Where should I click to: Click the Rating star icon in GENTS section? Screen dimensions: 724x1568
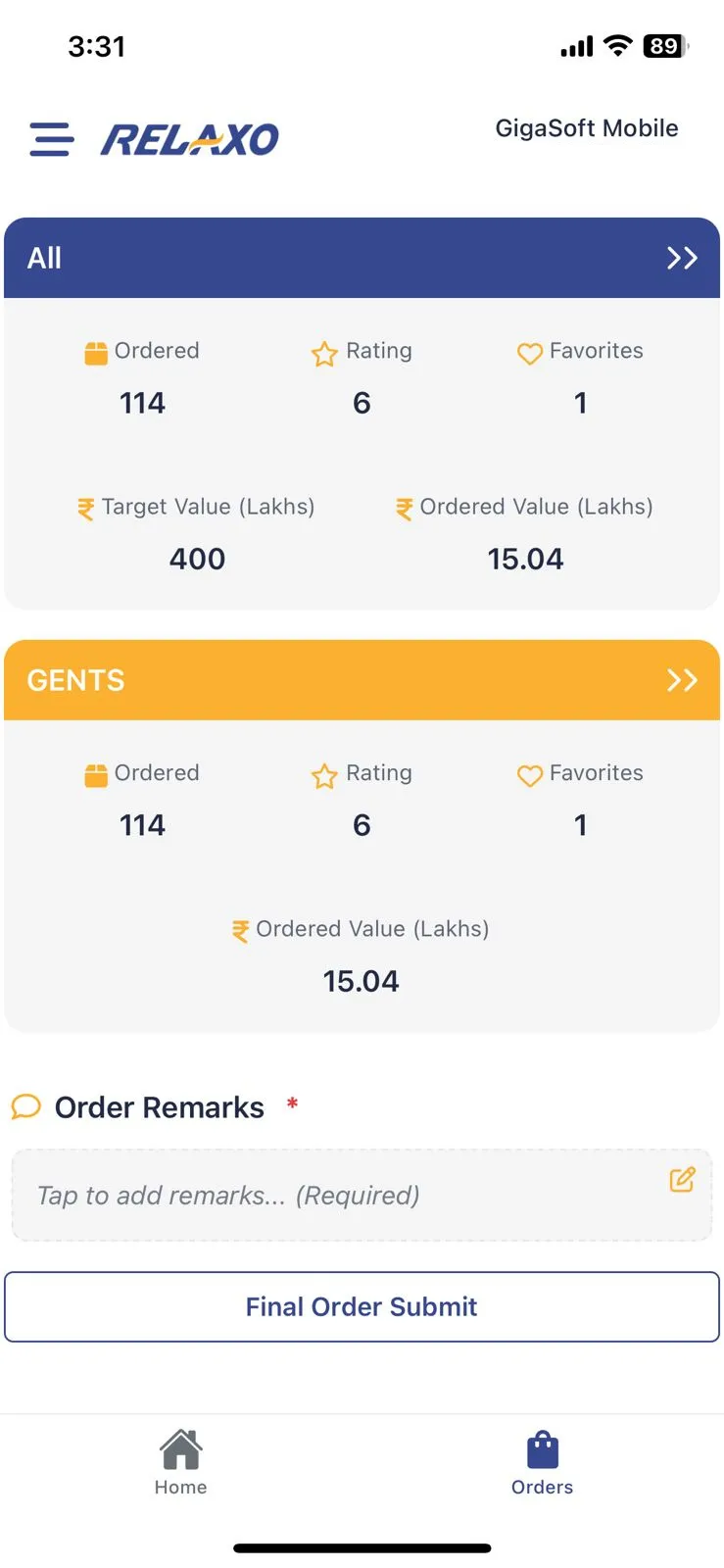pos(324,776)
